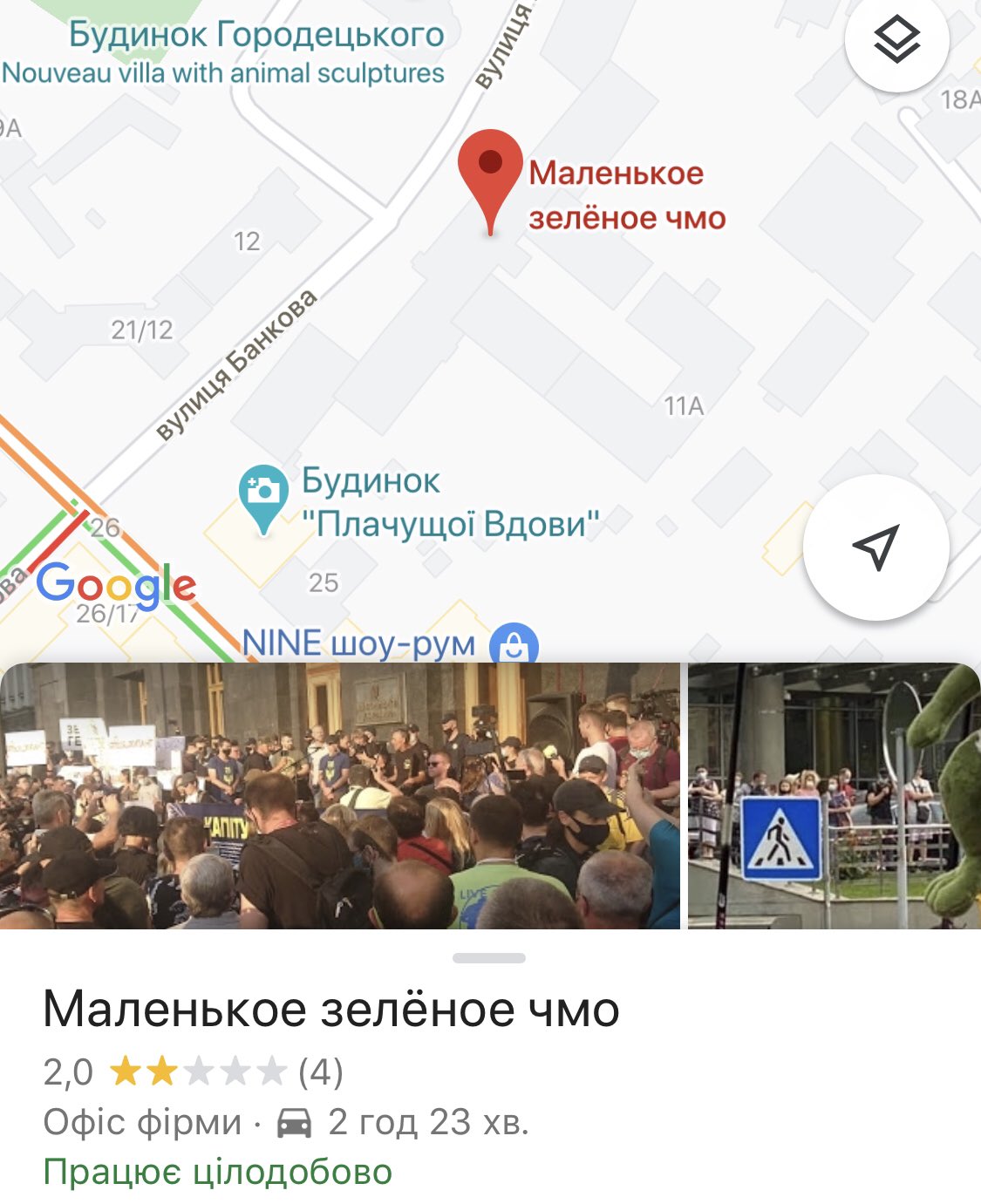This screenshot has height=1204, width=981.
Task: View the crowd photo of the place
Action: pyautogui.click(x=339, y=795)
